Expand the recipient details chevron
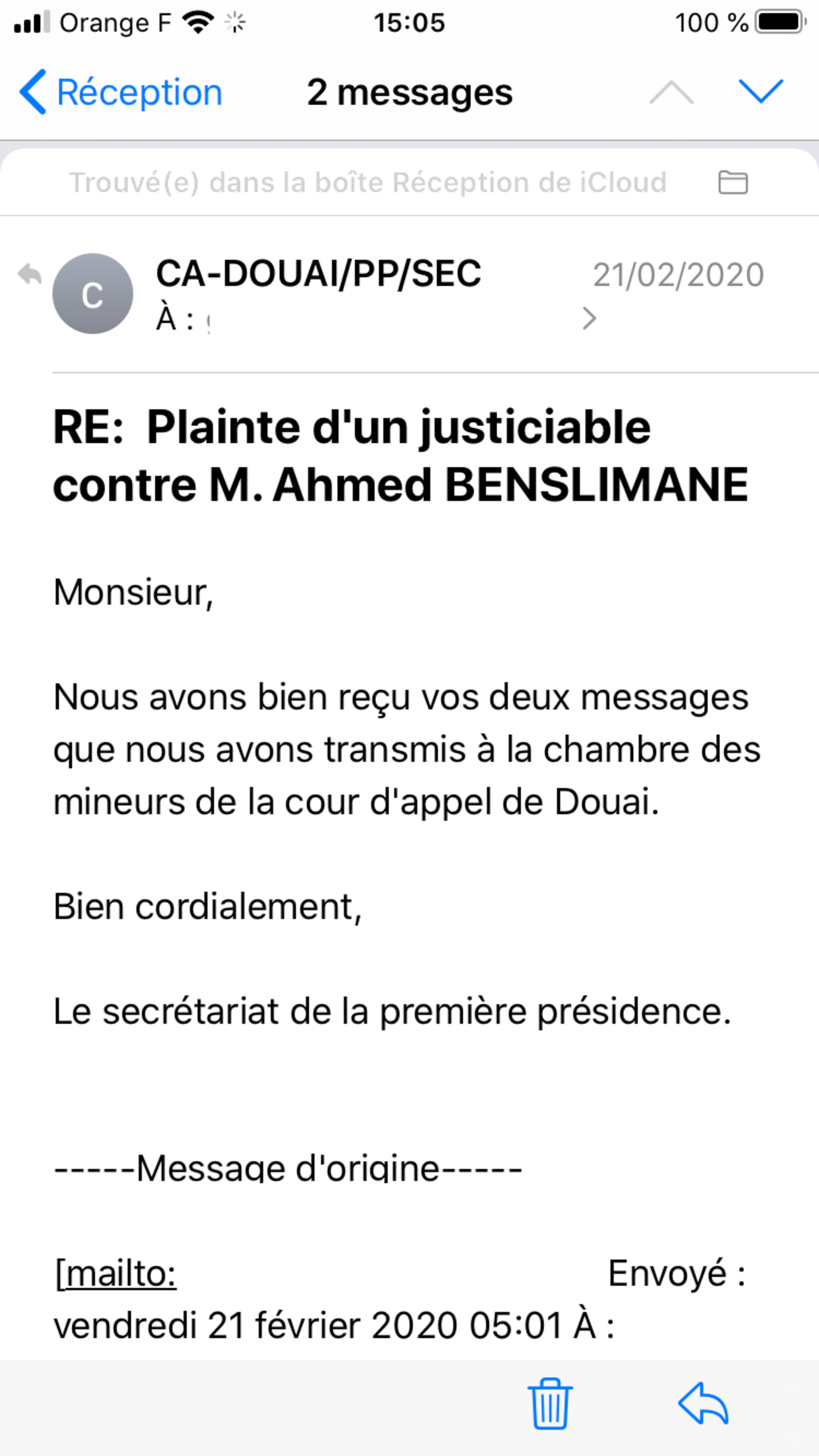The width and height of the screenshot is (819, 1456). point(589,319)
